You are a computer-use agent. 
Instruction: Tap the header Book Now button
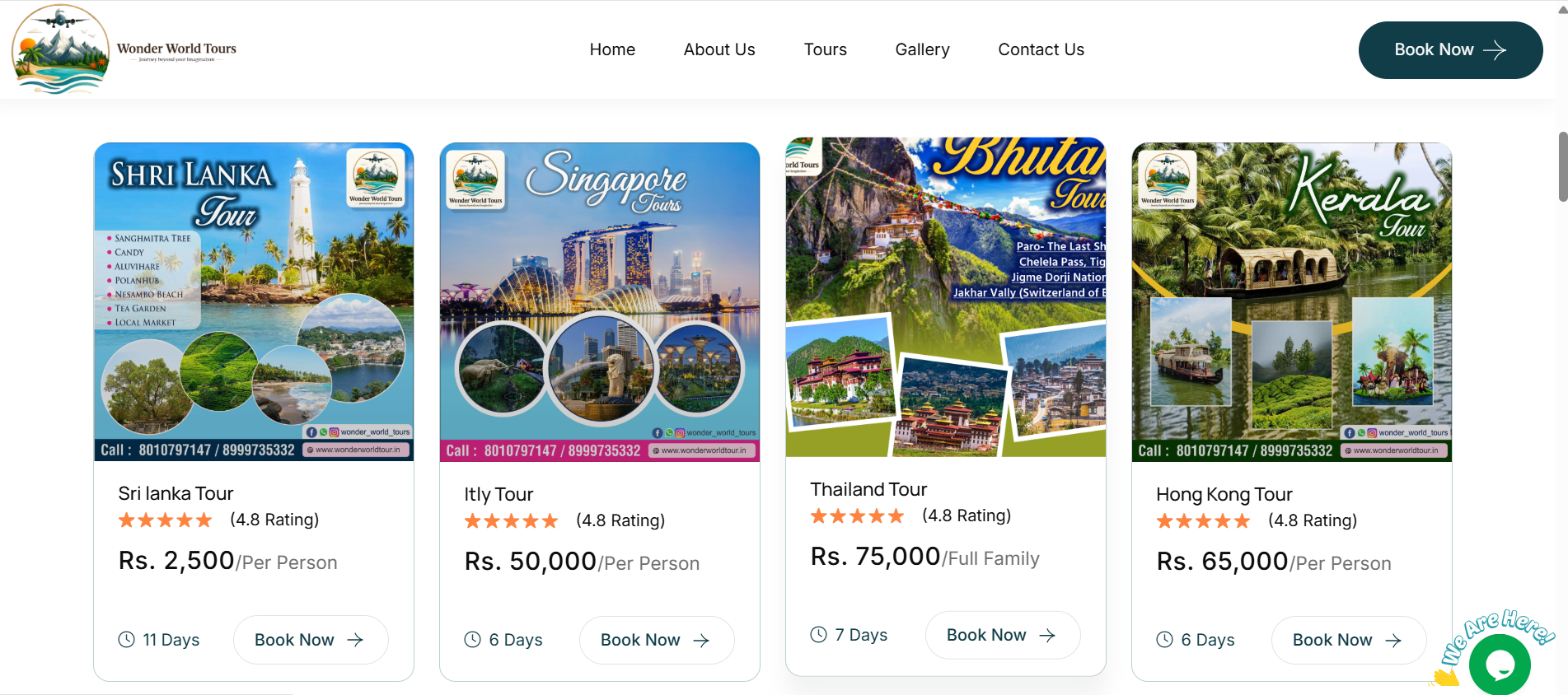pos(1449,50)
